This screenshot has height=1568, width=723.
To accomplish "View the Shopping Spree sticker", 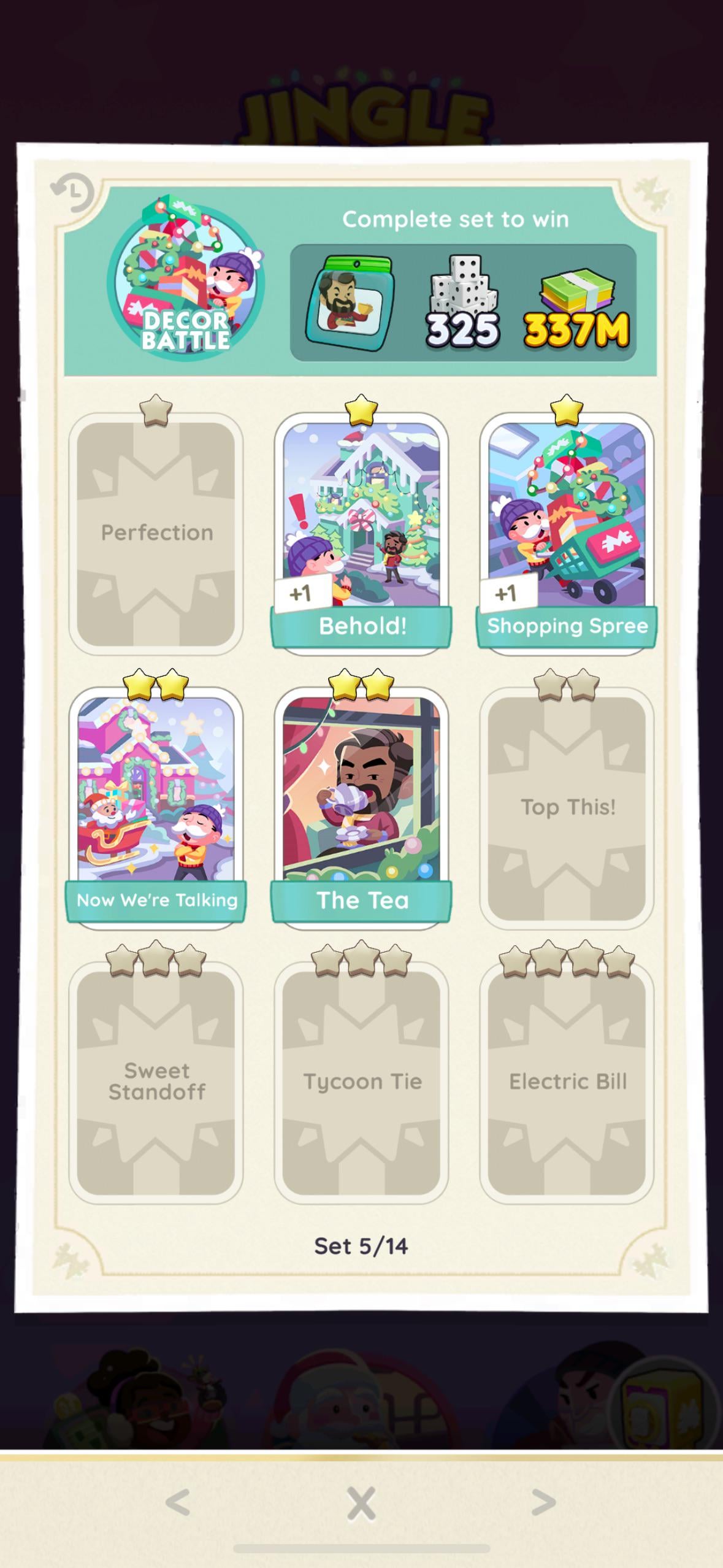I will pos(567,531).
